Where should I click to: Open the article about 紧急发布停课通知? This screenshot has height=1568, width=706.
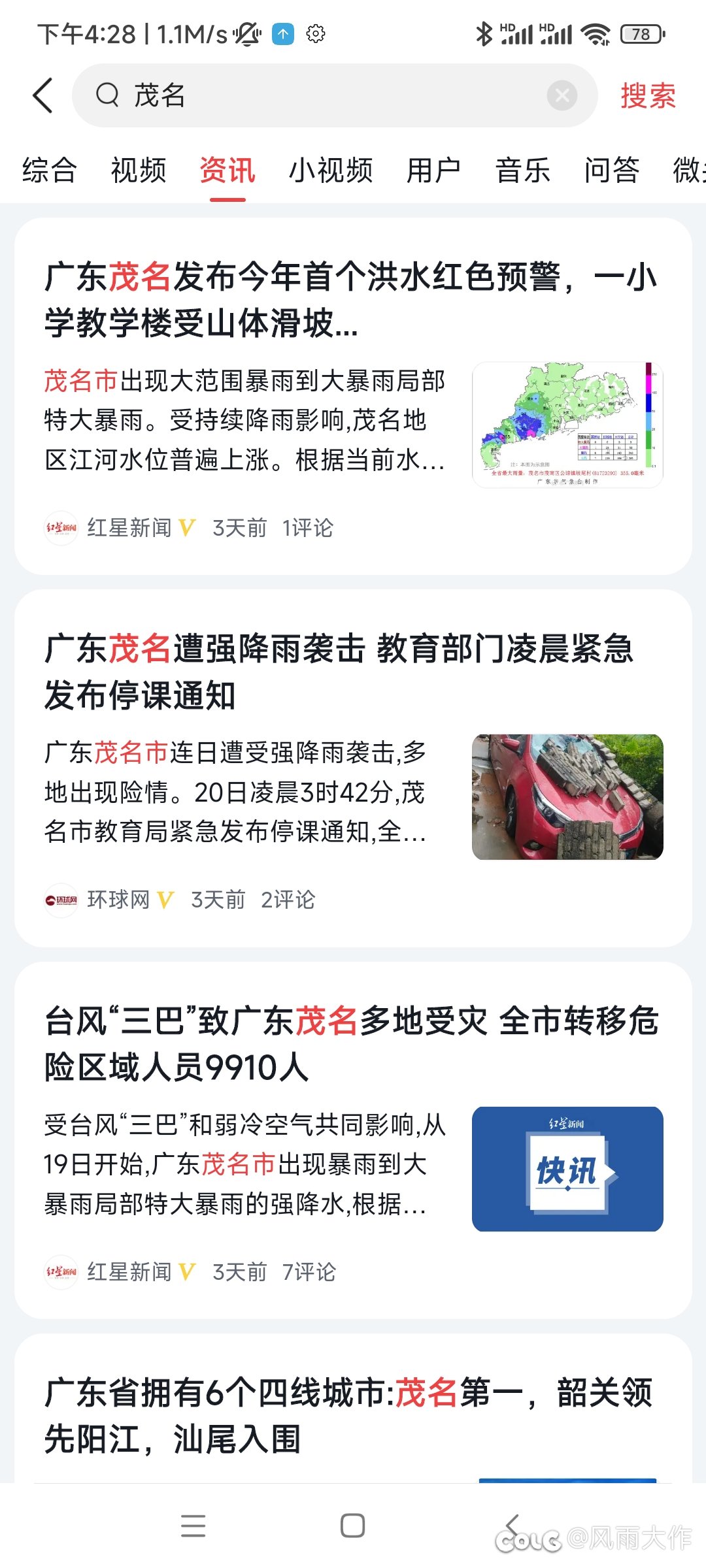339,672
